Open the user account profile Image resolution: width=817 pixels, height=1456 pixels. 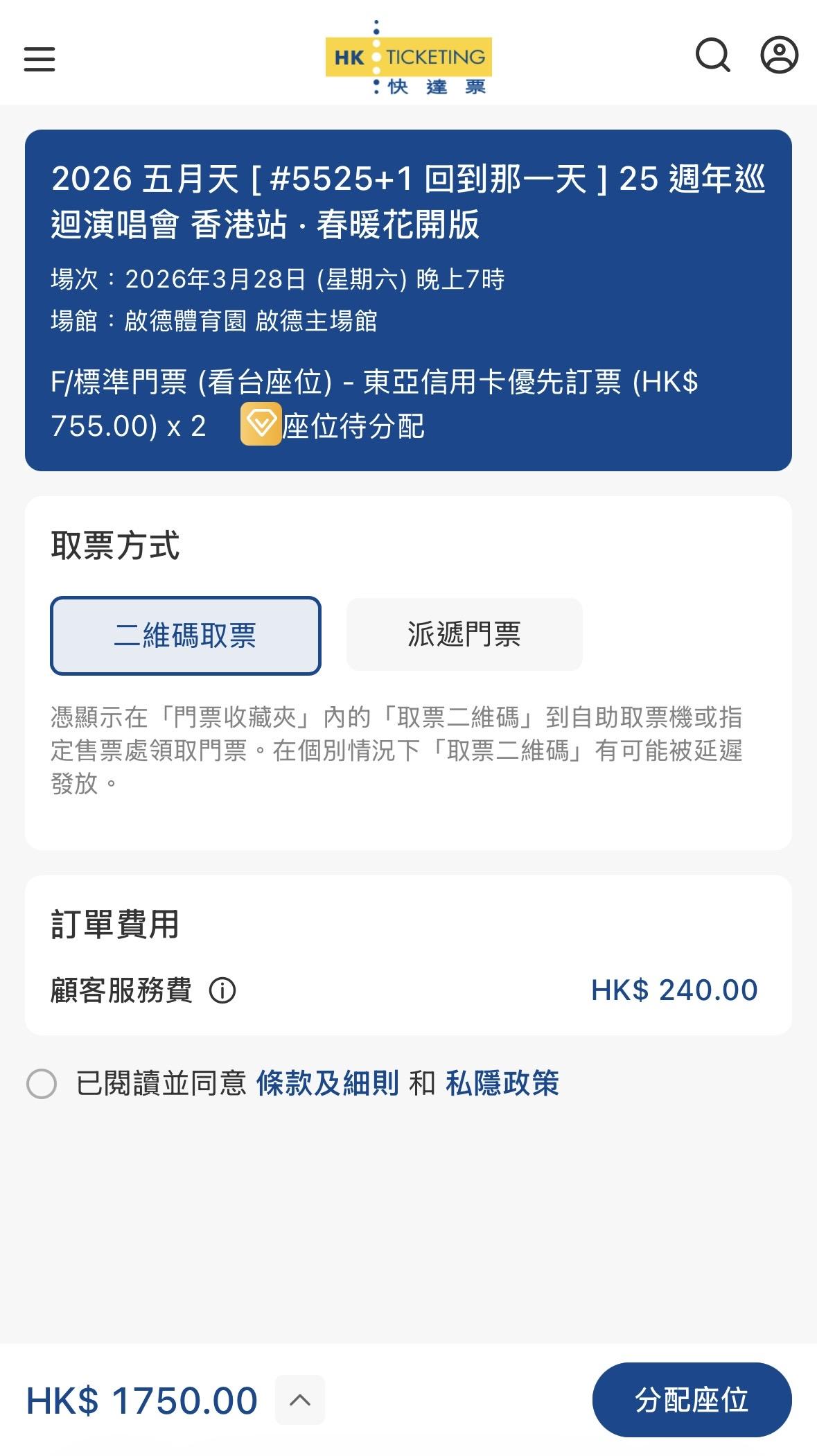[779, 55]
